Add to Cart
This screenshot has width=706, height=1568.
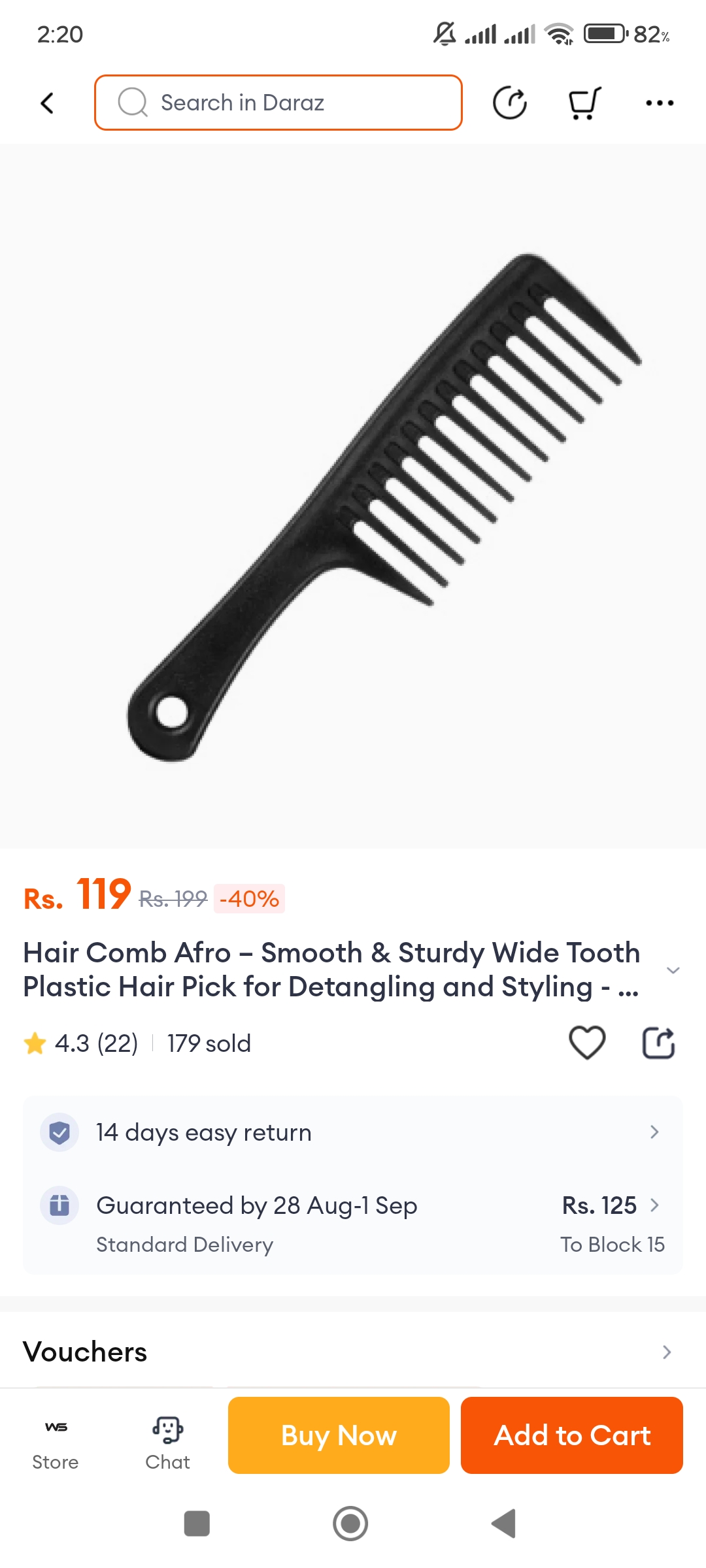[572, 1435]
